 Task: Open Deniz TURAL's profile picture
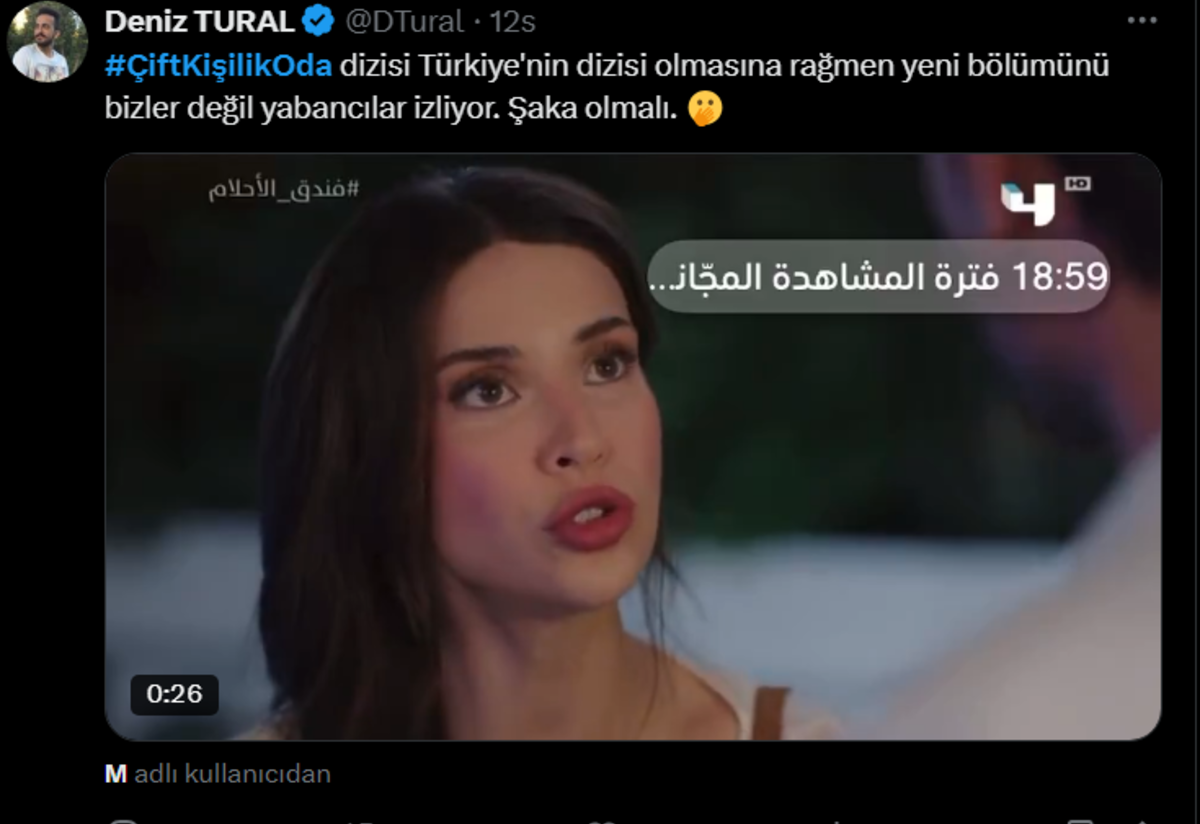(47, 42)
